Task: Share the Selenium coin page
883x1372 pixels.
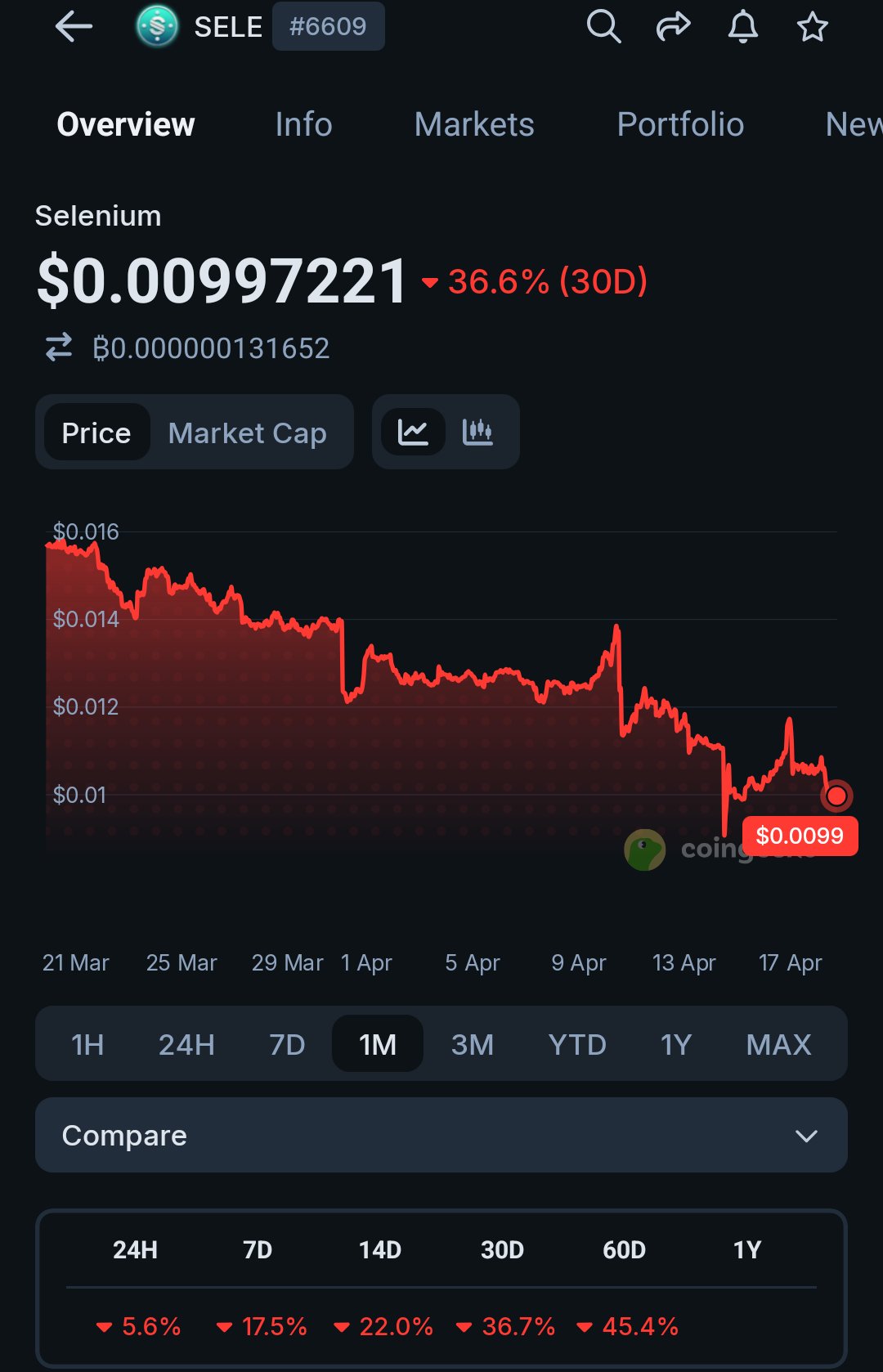Action: [673, 27]
